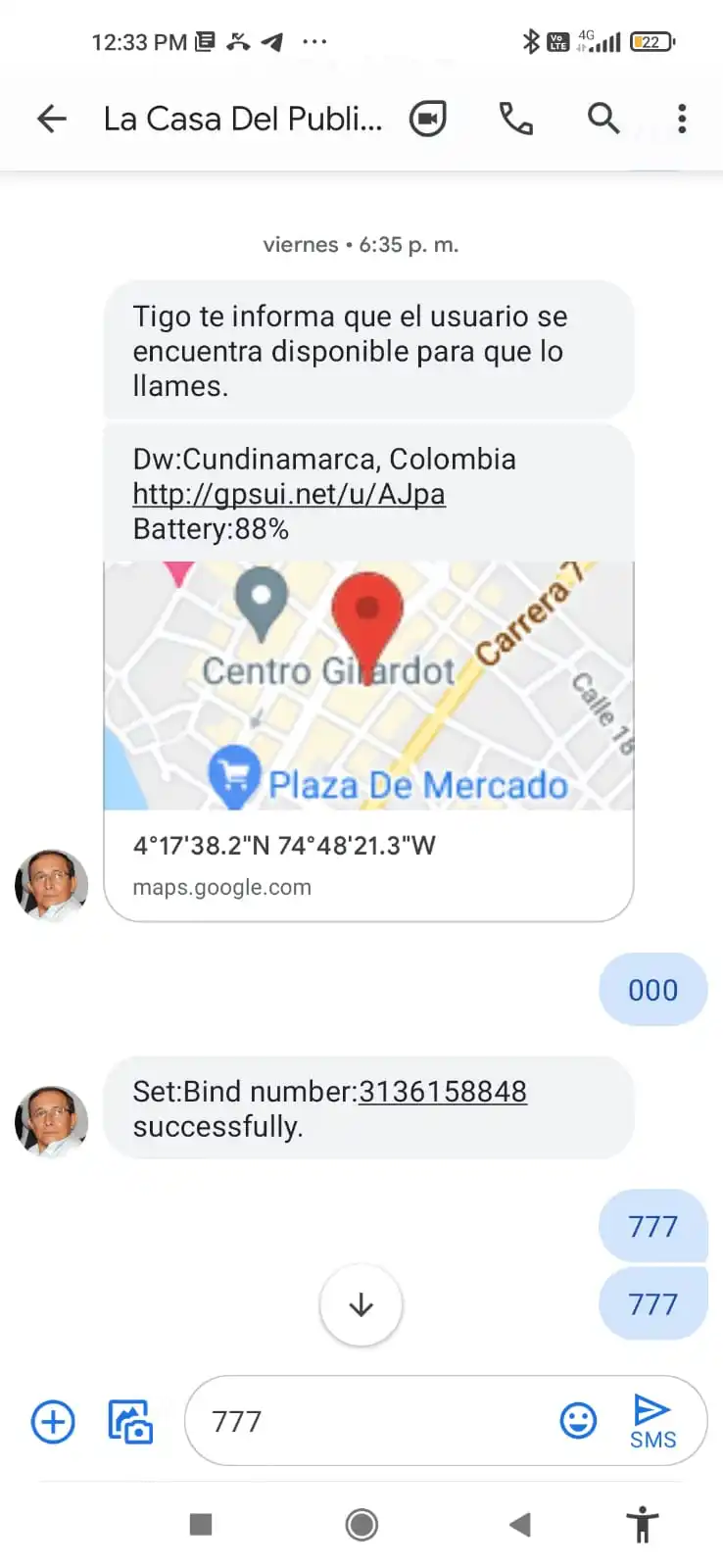This screenshot has height=1568, width=723.
Task: Search within this conversation
Action: pos(603,120)
